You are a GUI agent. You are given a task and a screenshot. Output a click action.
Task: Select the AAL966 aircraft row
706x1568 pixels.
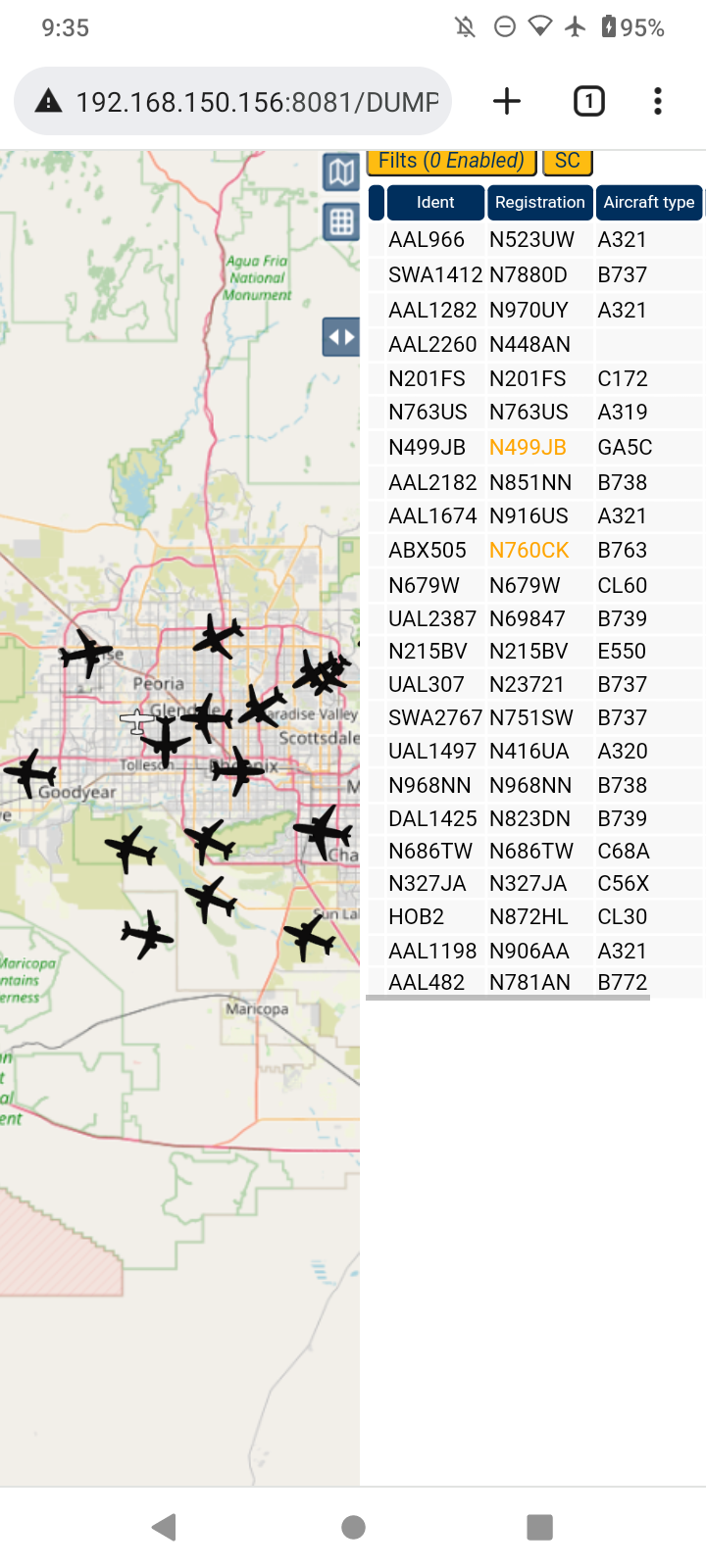[x=535, y=240]
